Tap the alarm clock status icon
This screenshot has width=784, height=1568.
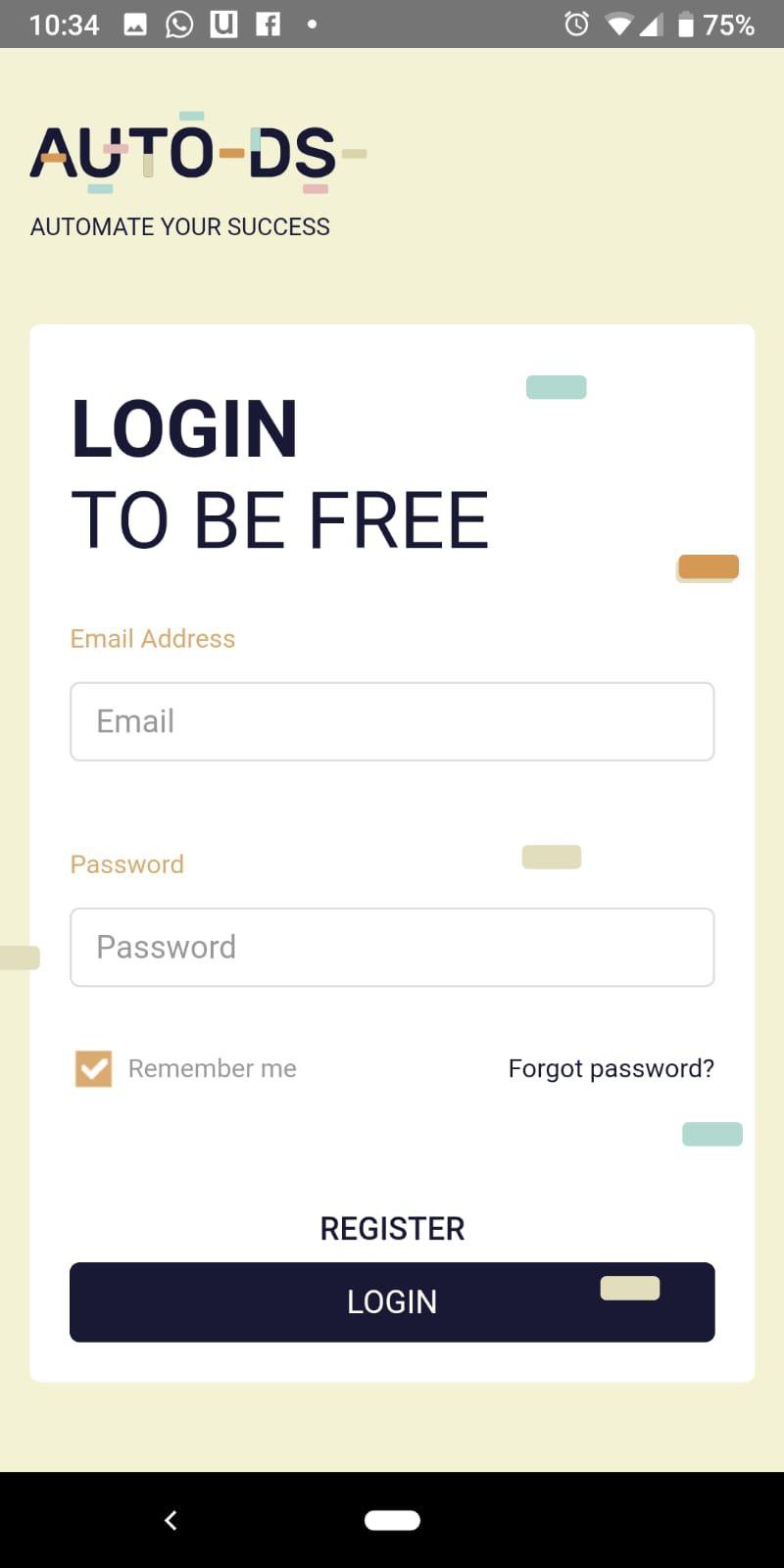(x=577, y=23)
